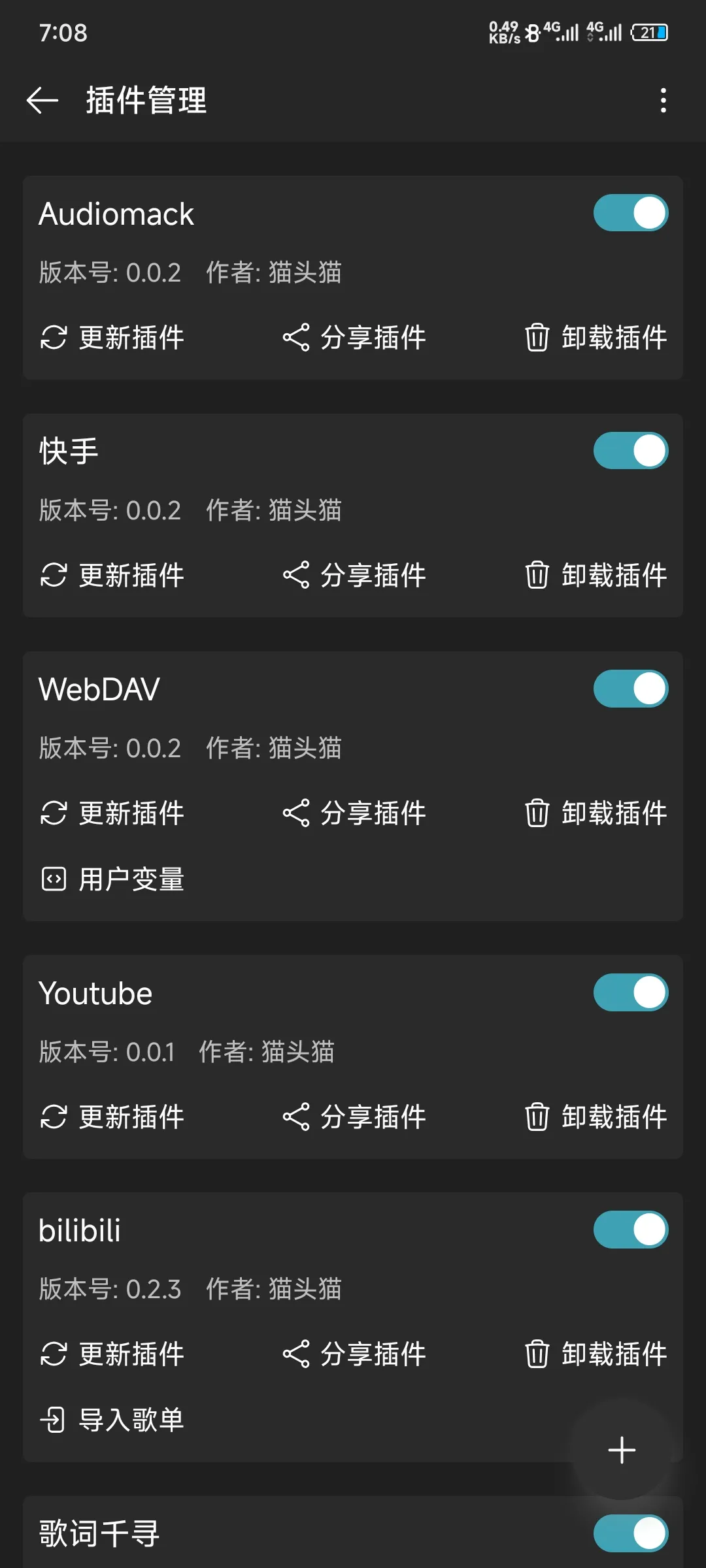Uninstall the 快手 plugin

click(x=596, y=576)
